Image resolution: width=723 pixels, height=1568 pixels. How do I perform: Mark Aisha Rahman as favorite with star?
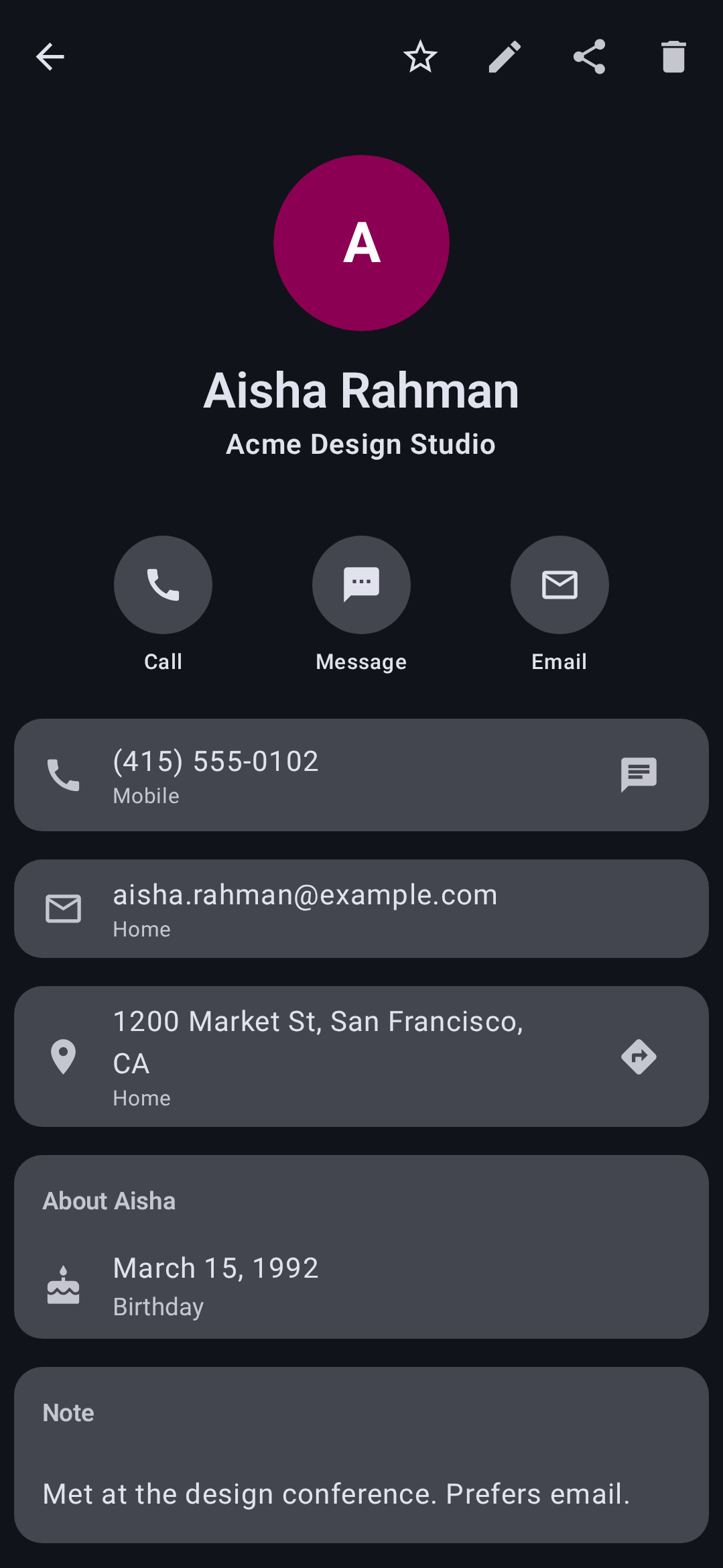(420, 57)
